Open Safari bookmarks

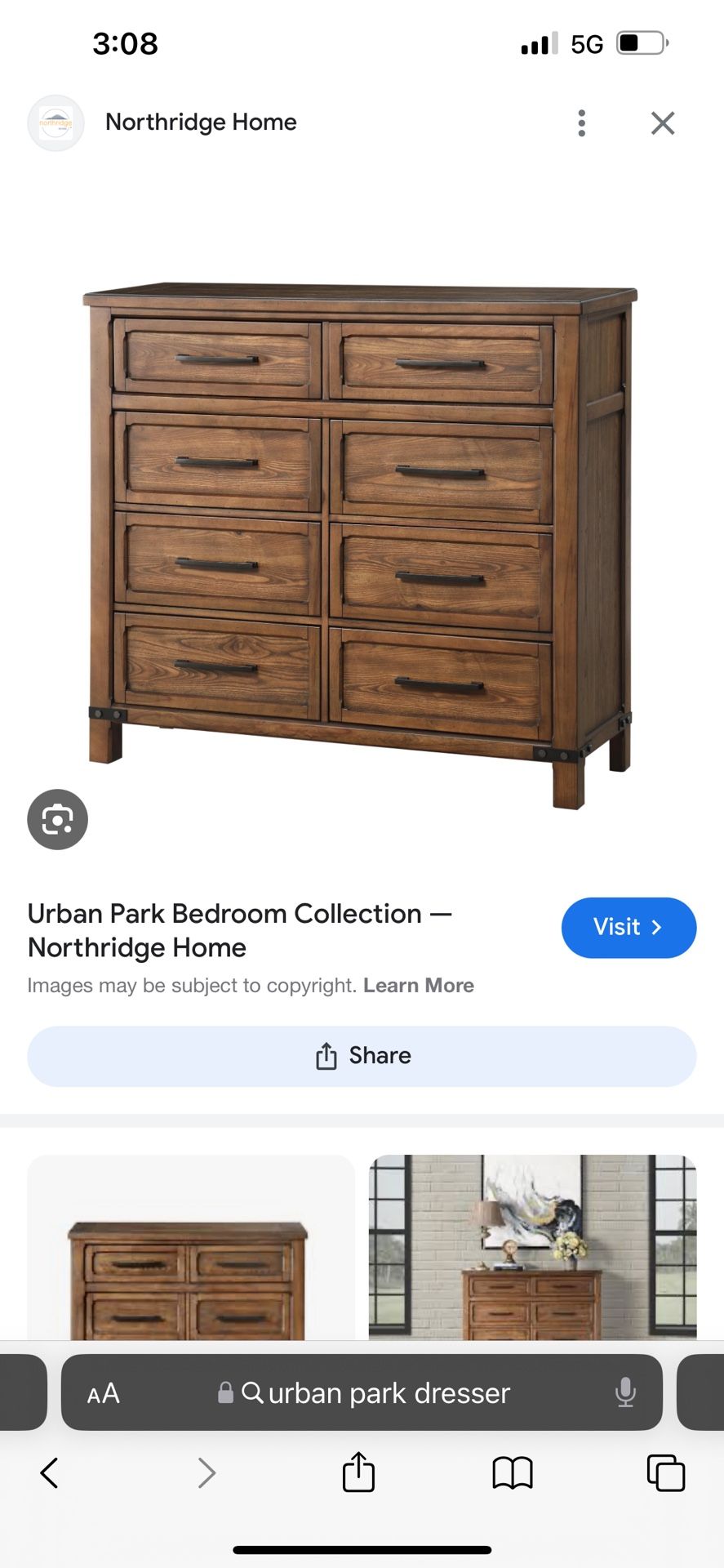tap(513, 1473)
